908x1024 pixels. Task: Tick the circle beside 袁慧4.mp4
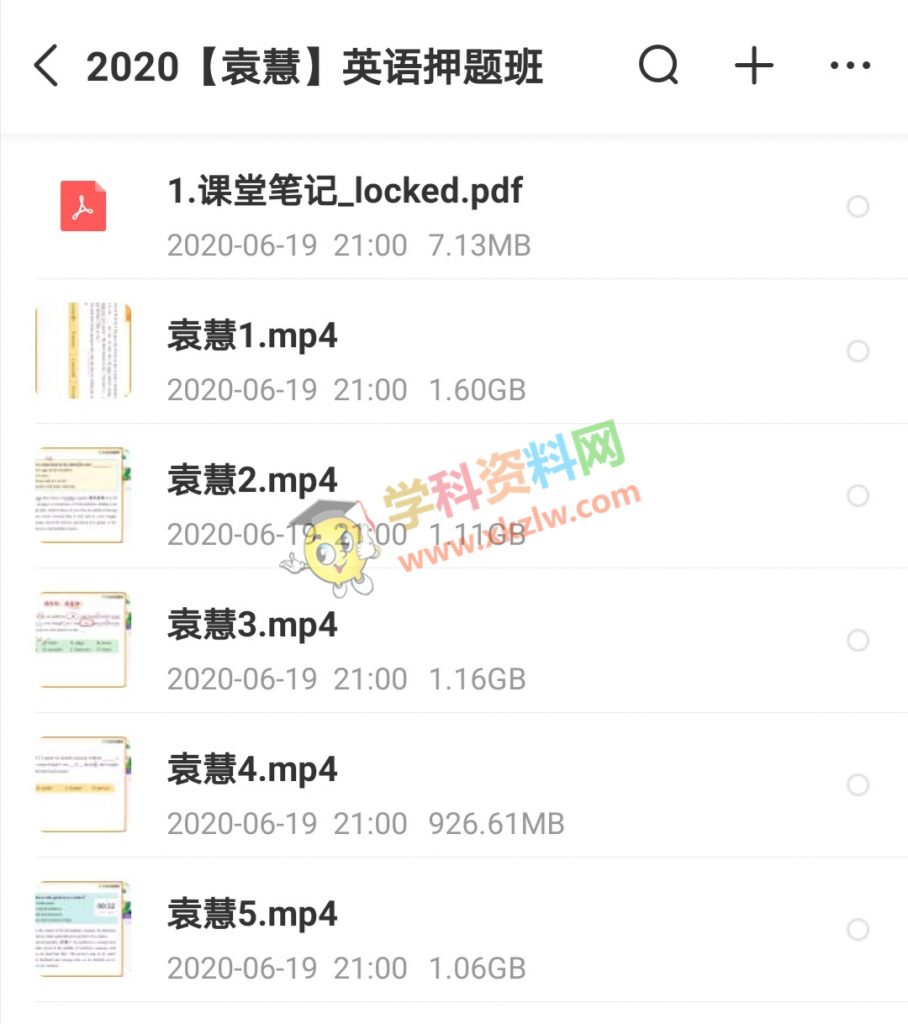coord(858,785)
